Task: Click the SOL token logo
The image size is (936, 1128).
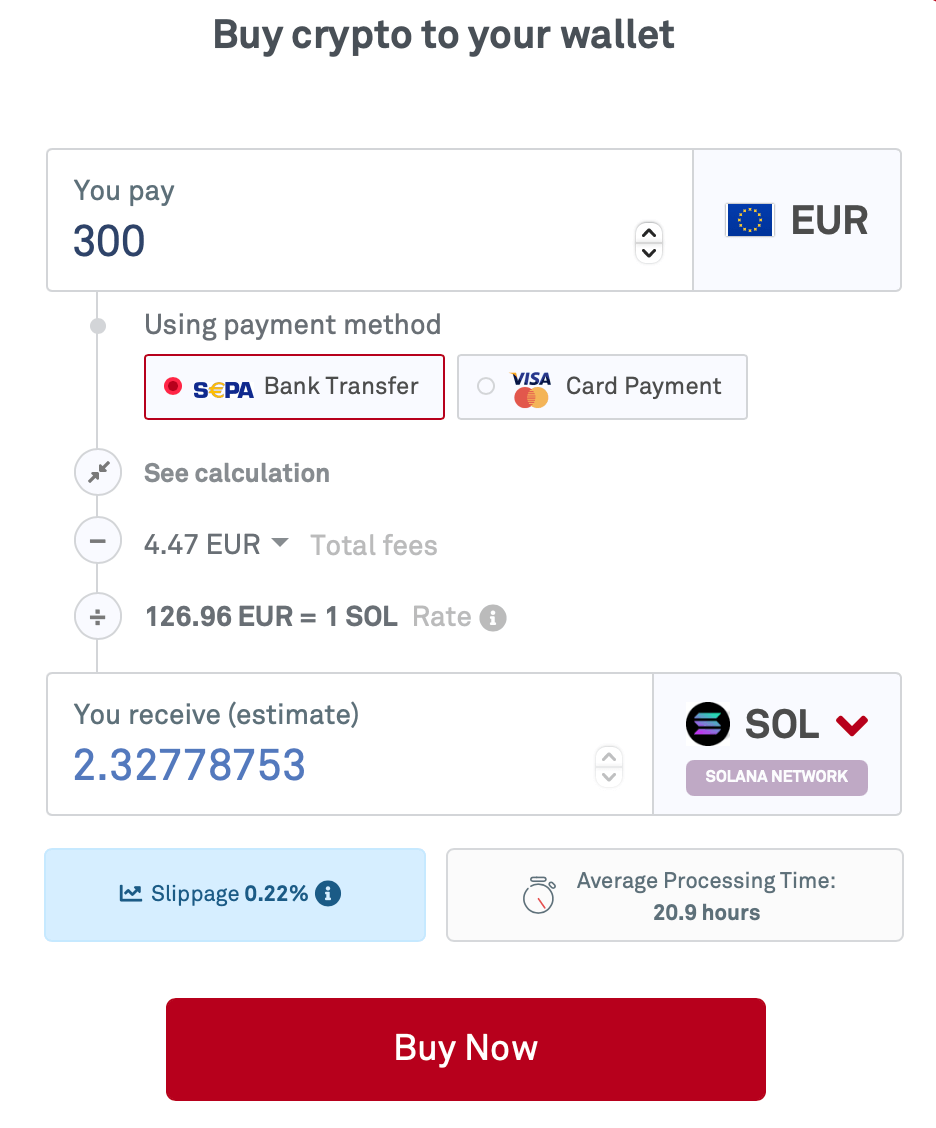Action: [708, 724]
